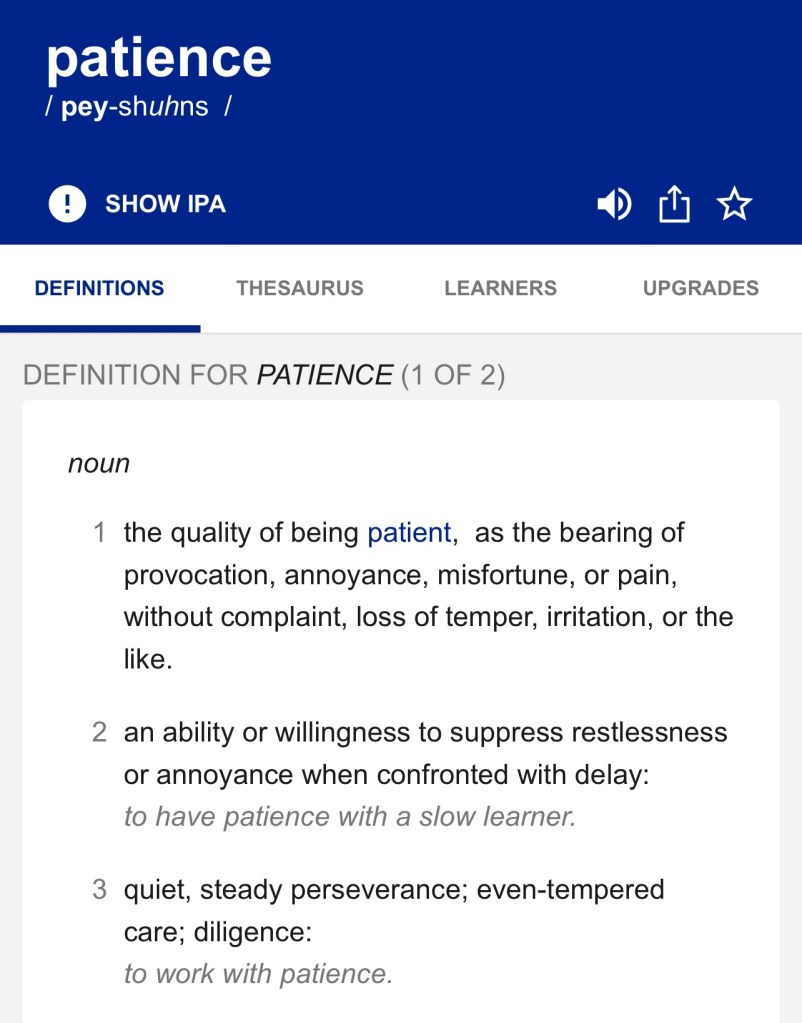Select the Definitions tab
The width and height of the screenshot is (802, 1023).
pyautogui.click(x=99, y=288)
